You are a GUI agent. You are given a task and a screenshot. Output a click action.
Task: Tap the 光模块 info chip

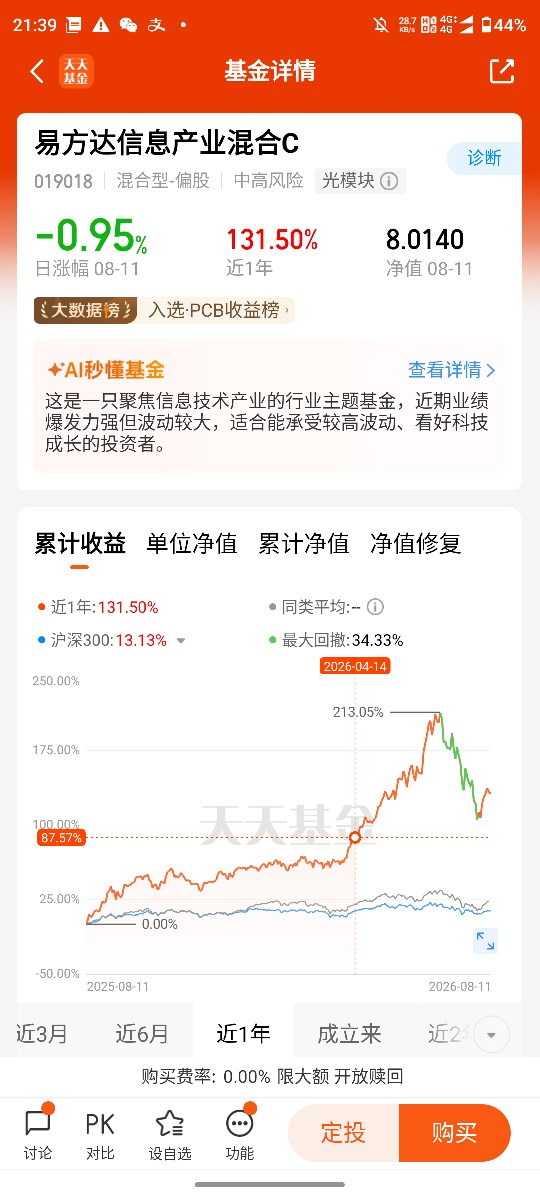(359, 181)
